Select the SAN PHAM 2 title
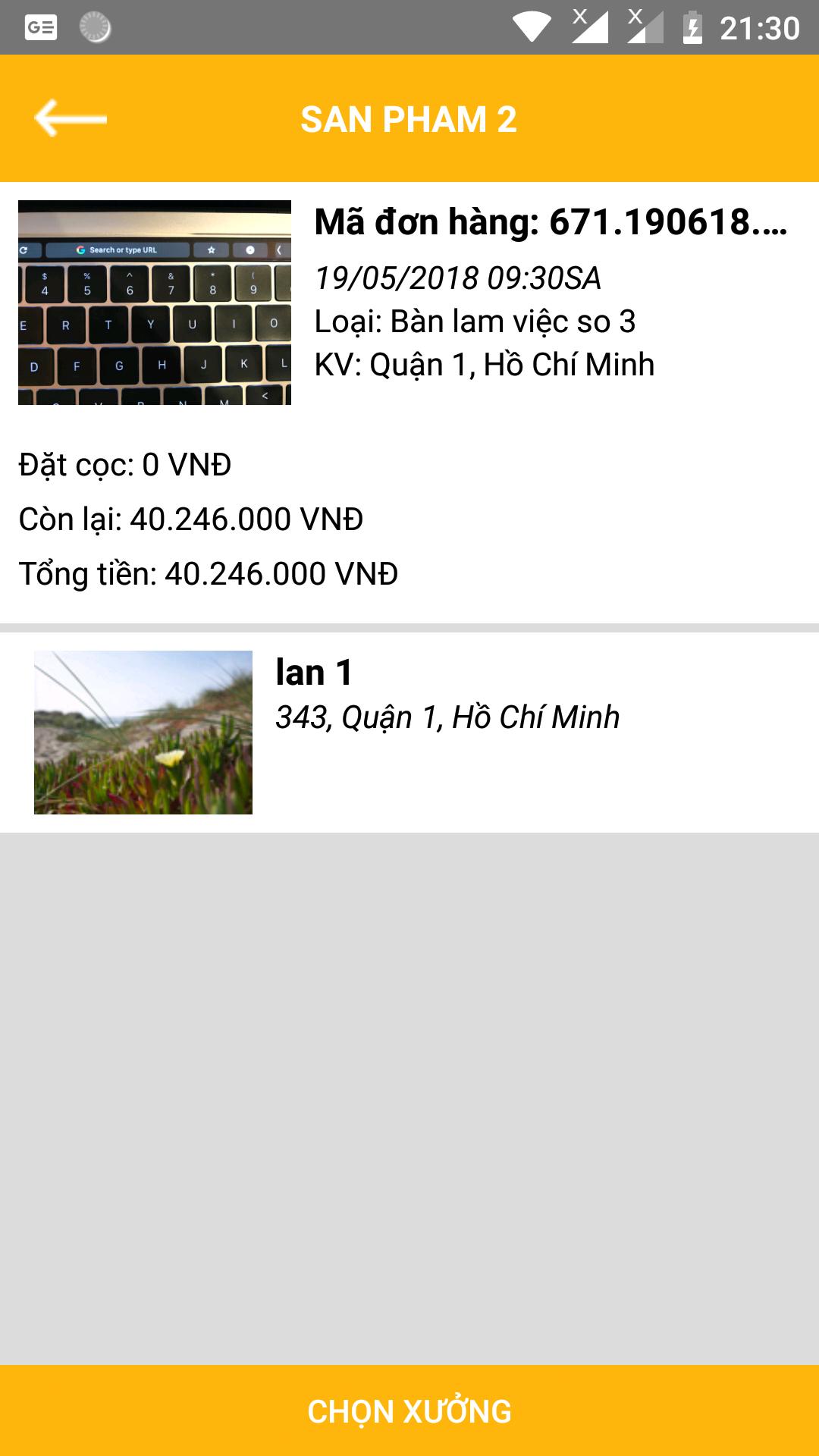Image resolution: width=819 pixels, height=1456 pixels. click(409, 118)
